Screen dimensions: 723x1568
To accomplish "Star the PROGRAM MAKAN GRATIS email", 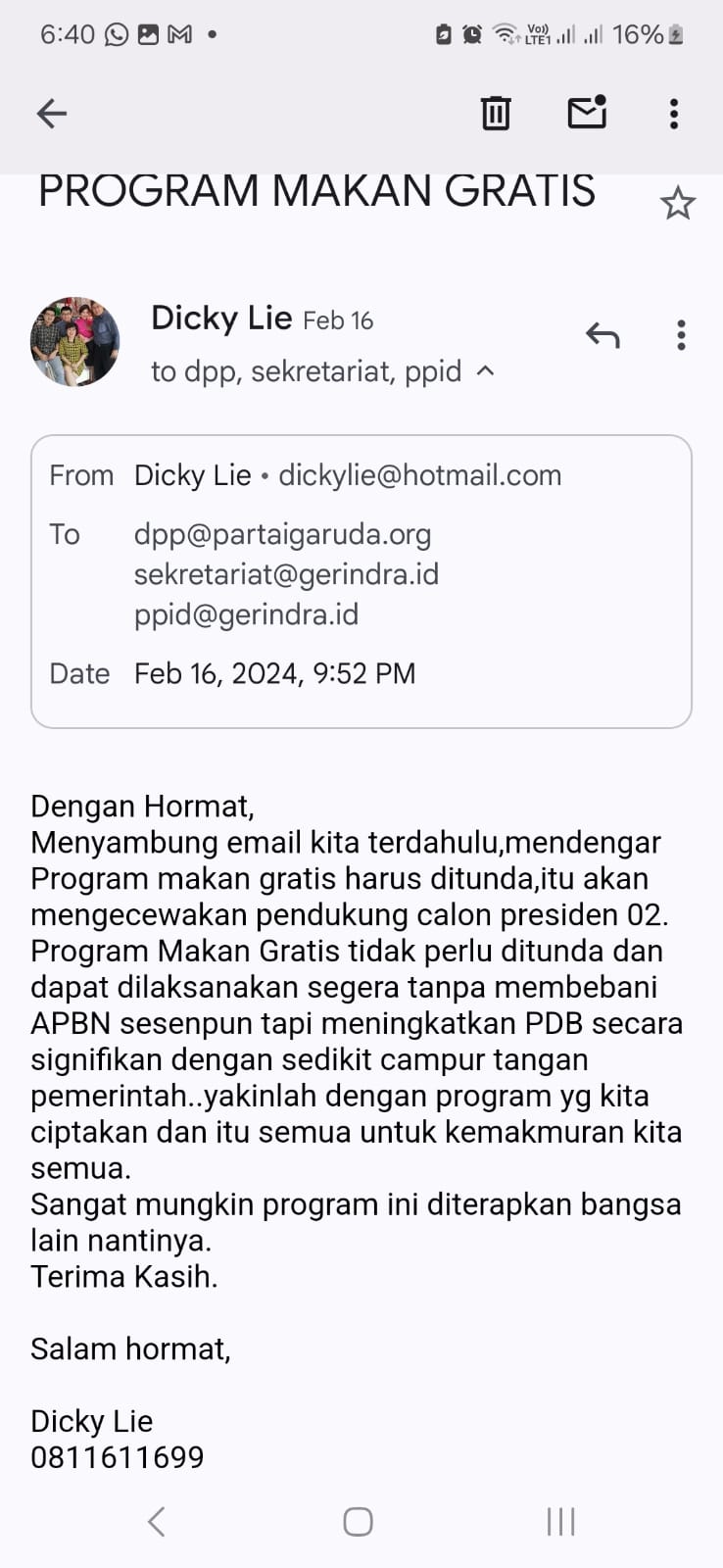I will pos(677,204).
